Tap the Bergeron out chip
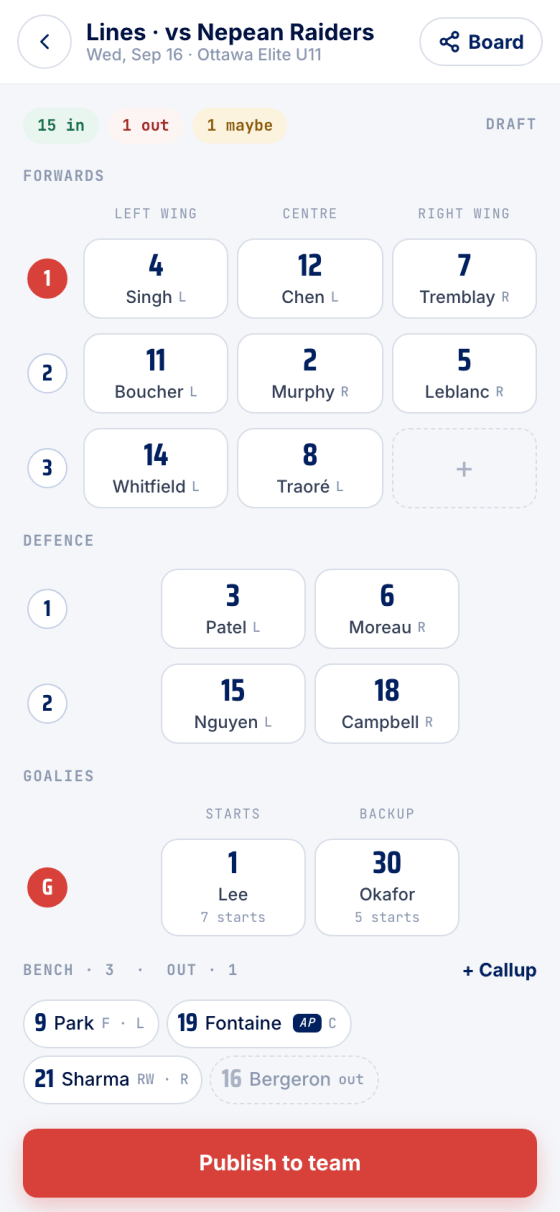 tap(294, 1079)
